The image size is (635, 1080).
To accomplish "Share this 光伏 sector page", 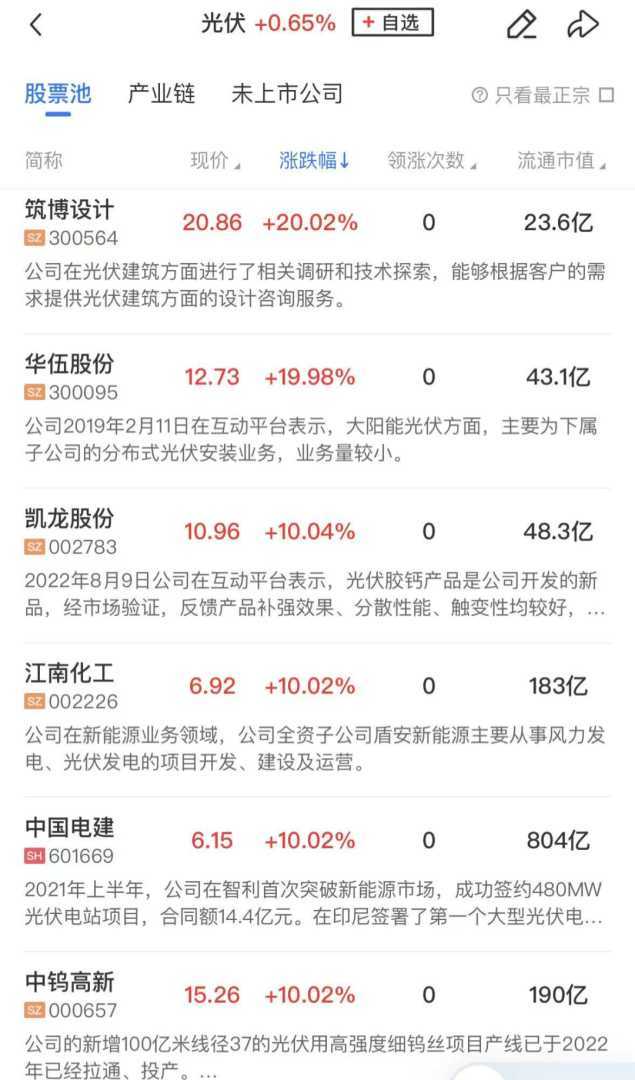I will 582,25.
